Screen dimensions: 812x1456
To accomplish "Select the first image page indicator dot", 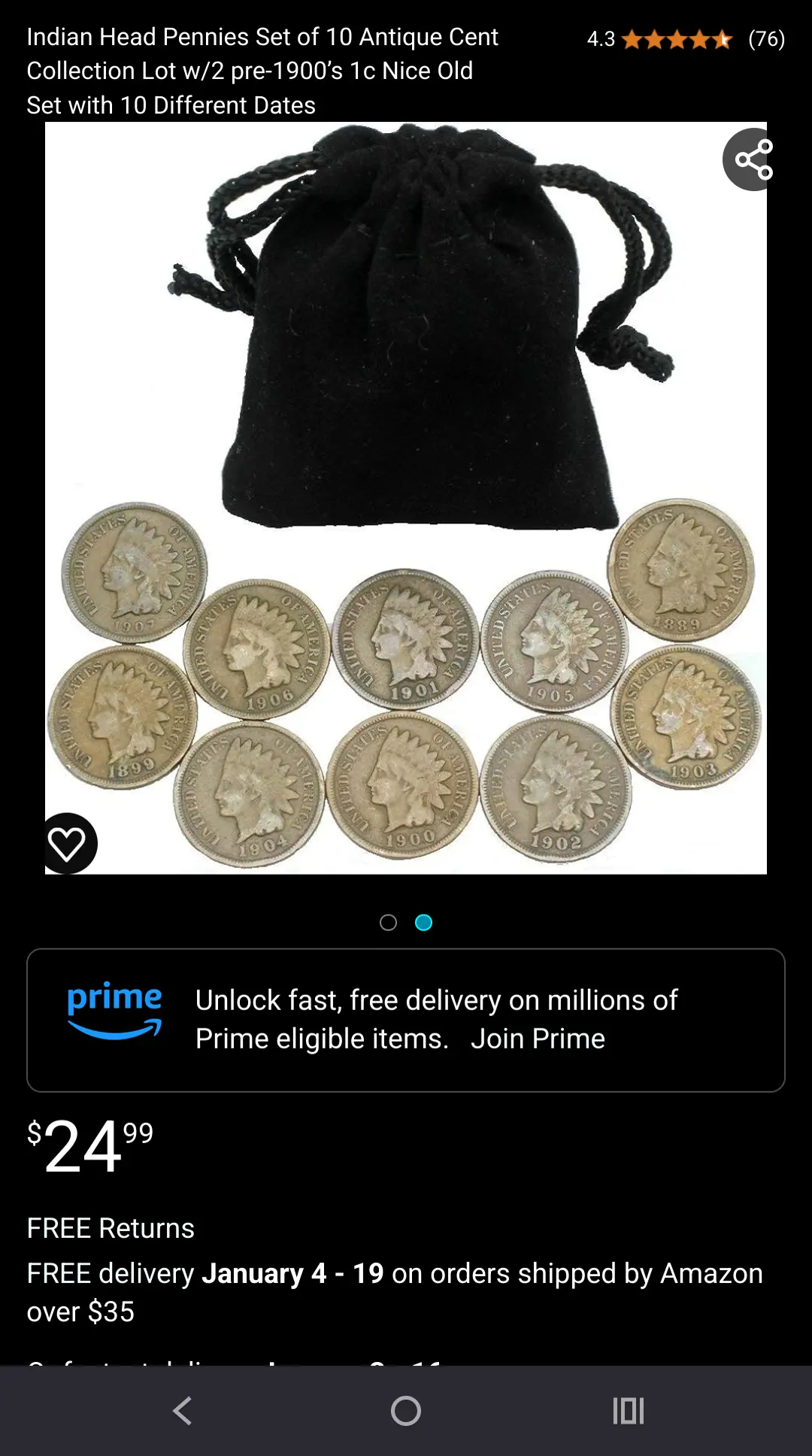I will (x=388, y=923).
